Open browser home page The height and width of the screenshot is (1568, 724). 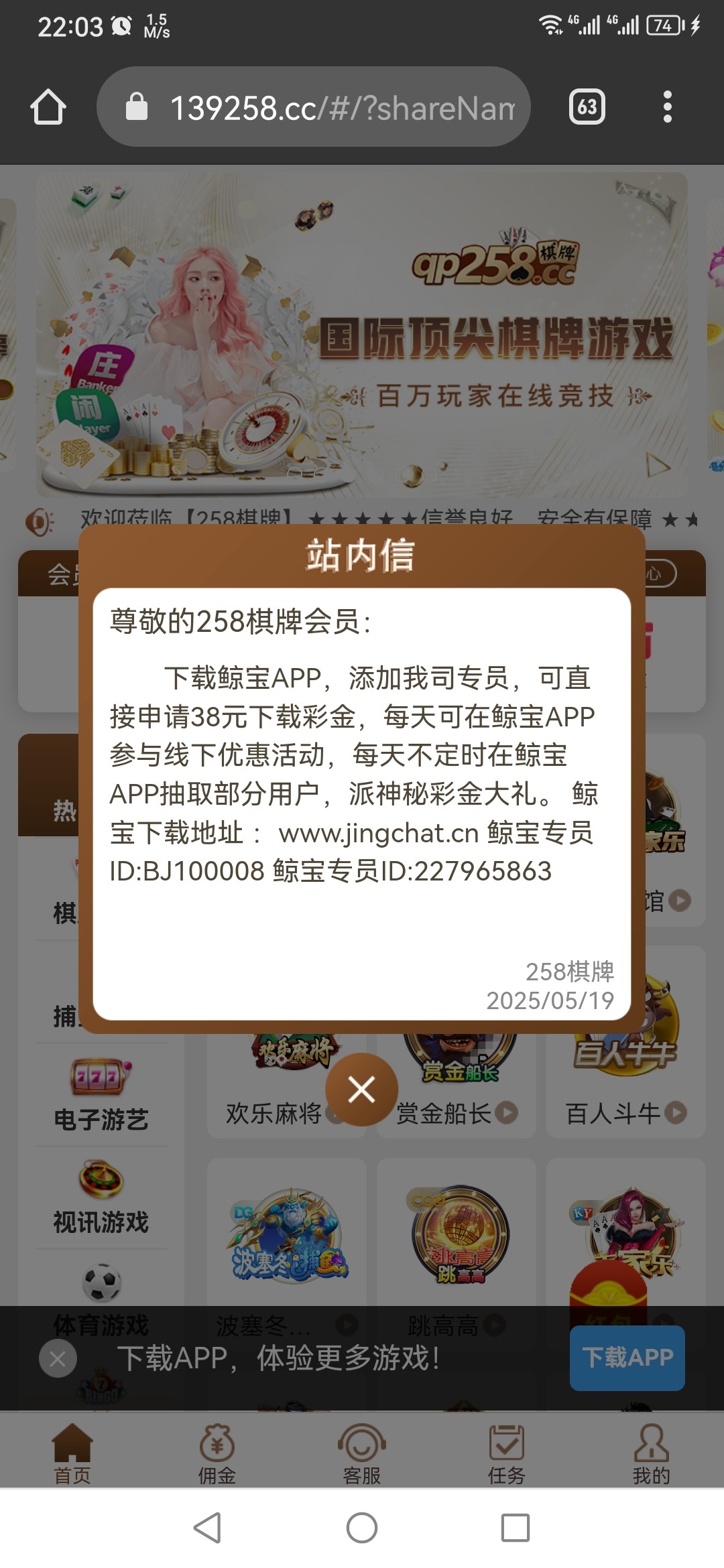click(48, 107)
